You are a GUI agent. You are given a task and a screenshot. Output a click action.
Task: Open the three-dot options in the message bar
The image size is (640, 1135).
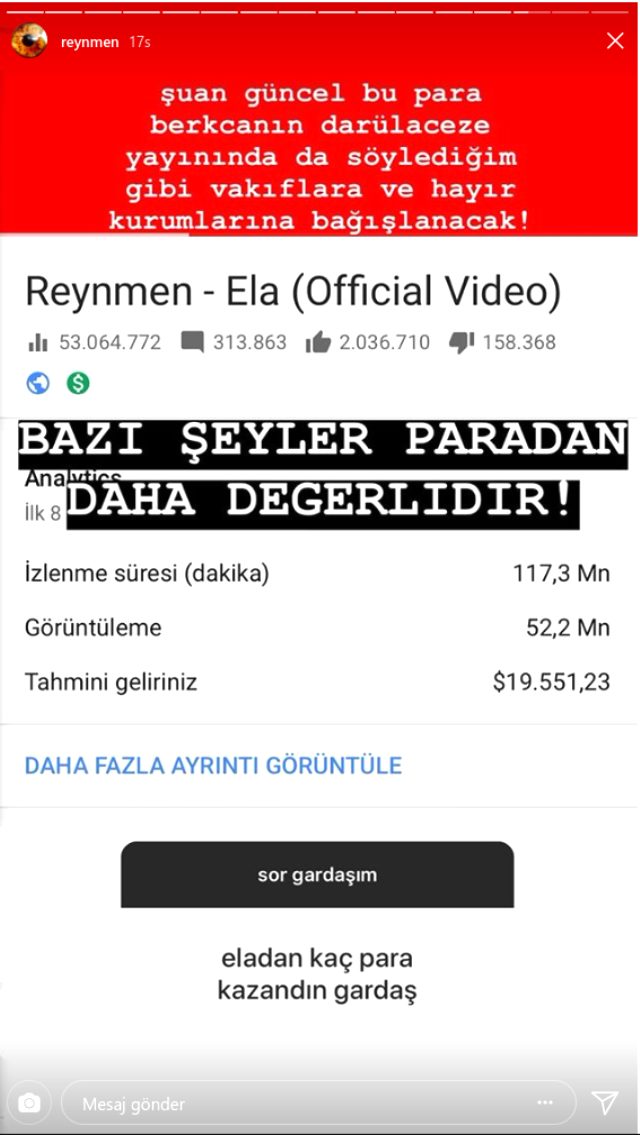545,1103
